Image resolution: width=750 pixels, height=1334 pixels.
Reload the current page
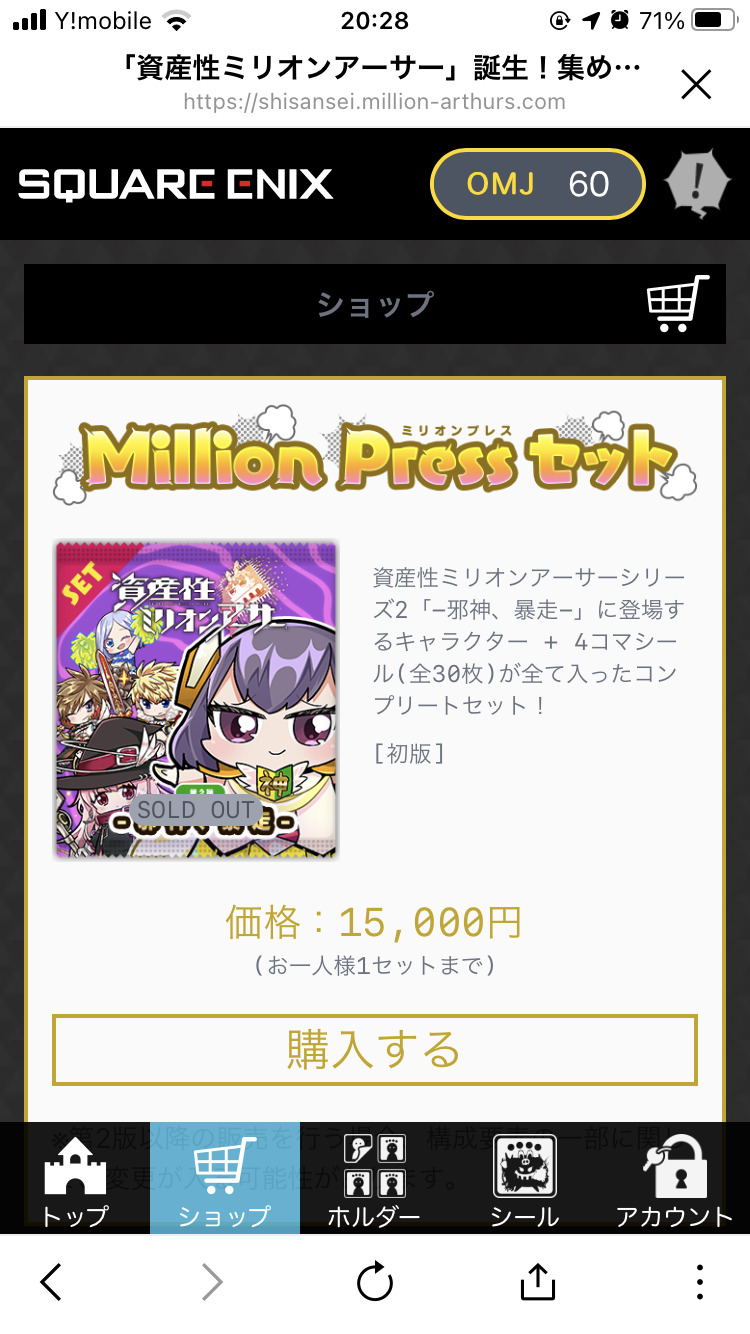tap(375, 1282)
